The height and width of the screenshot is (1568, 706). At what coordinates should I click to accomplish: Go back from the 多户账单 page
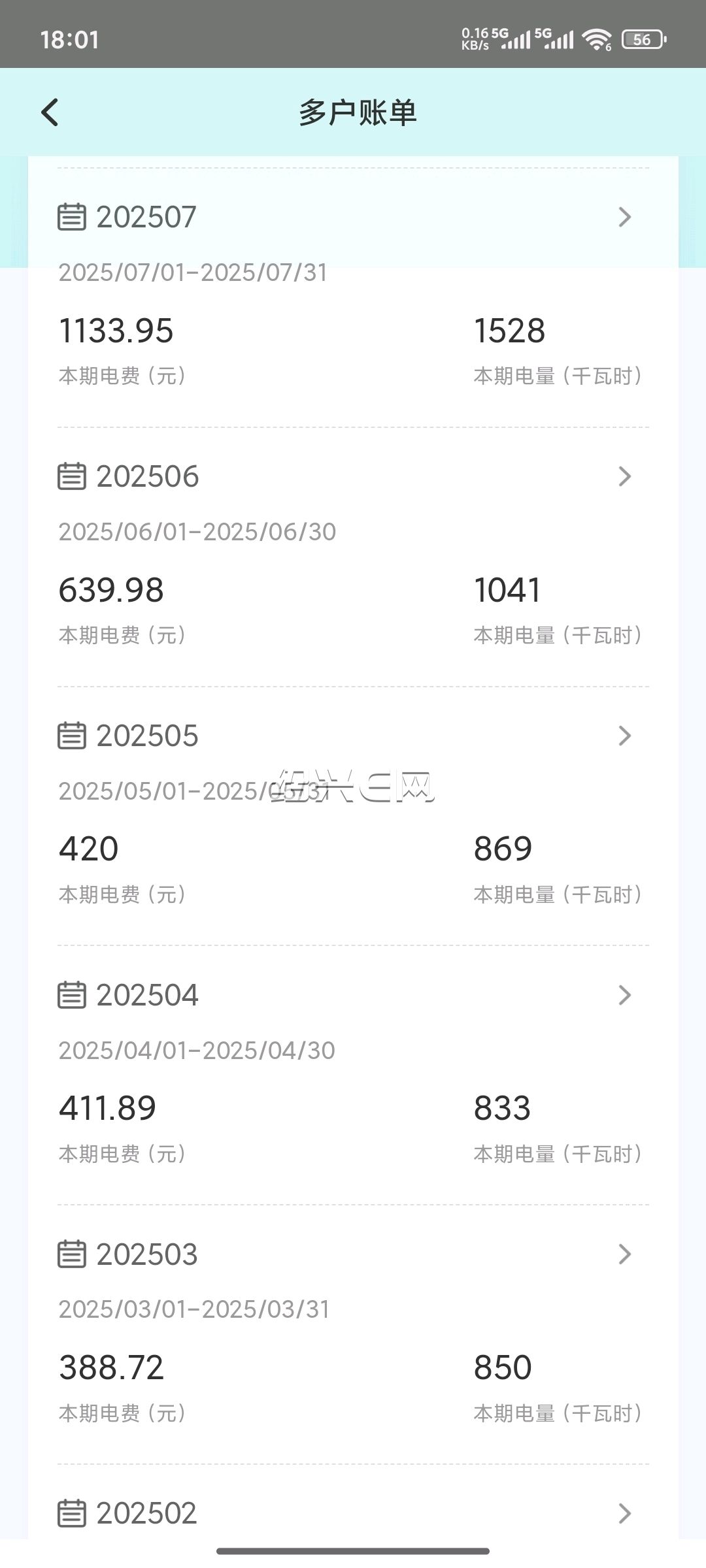(50, 112)
